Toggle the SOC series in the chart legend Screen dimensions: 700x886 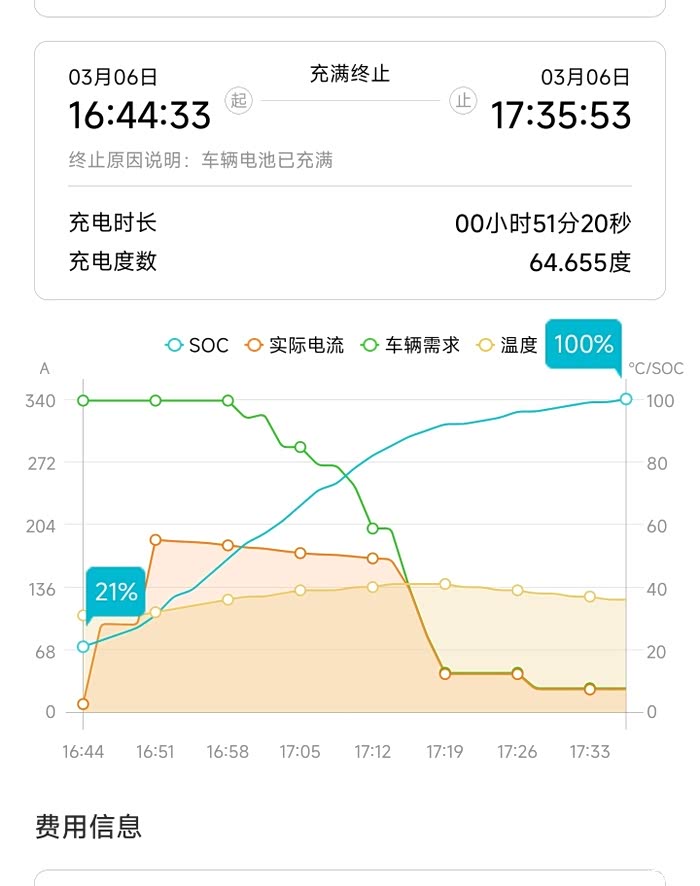click(197, 345)
